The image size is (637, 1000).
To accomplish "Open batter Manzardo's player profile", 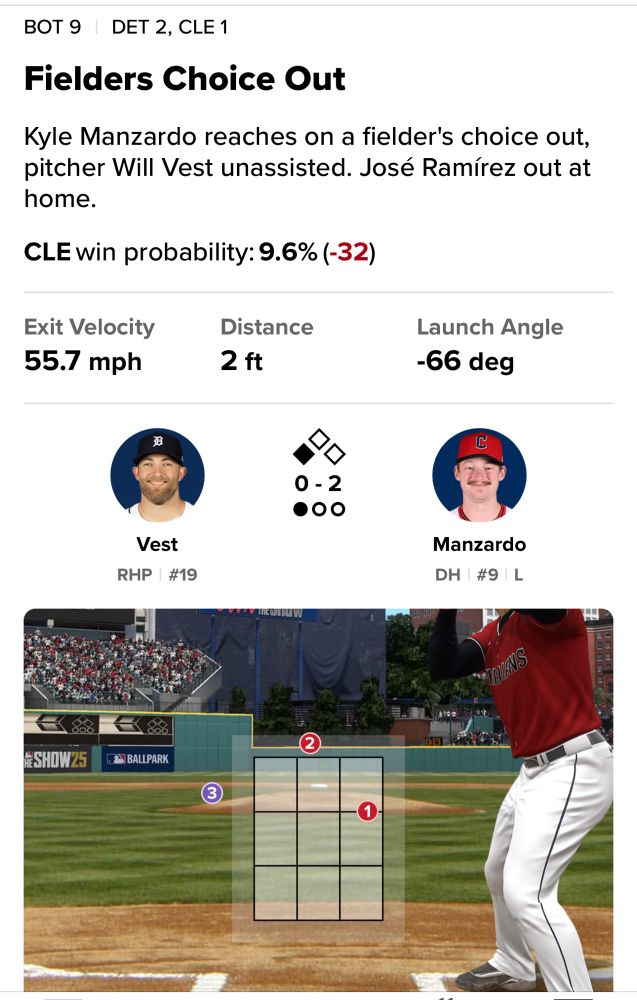I will pyautogui.click(x=479, y=476).
